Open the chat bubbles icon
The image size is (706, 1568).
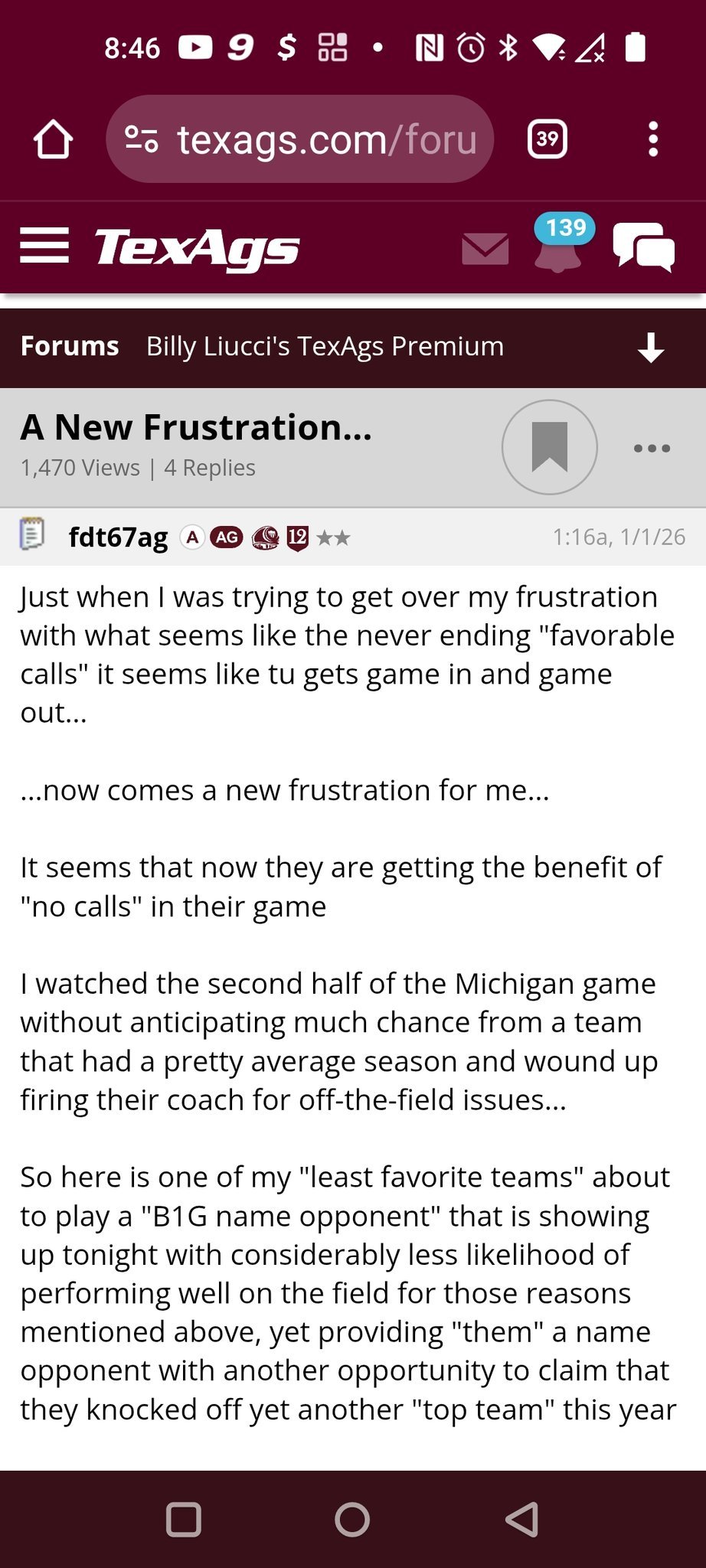pos(643,247)
